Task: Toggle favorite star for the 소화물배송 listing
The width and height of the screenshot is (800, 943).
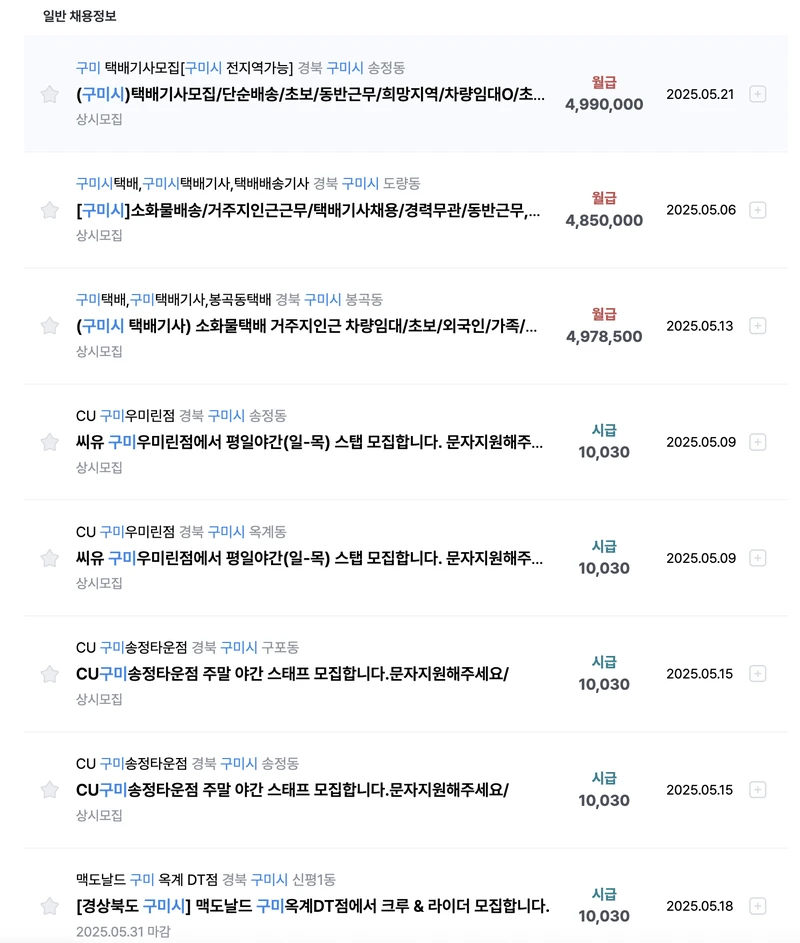Action: pyautogui.click(x=49, y=210)
